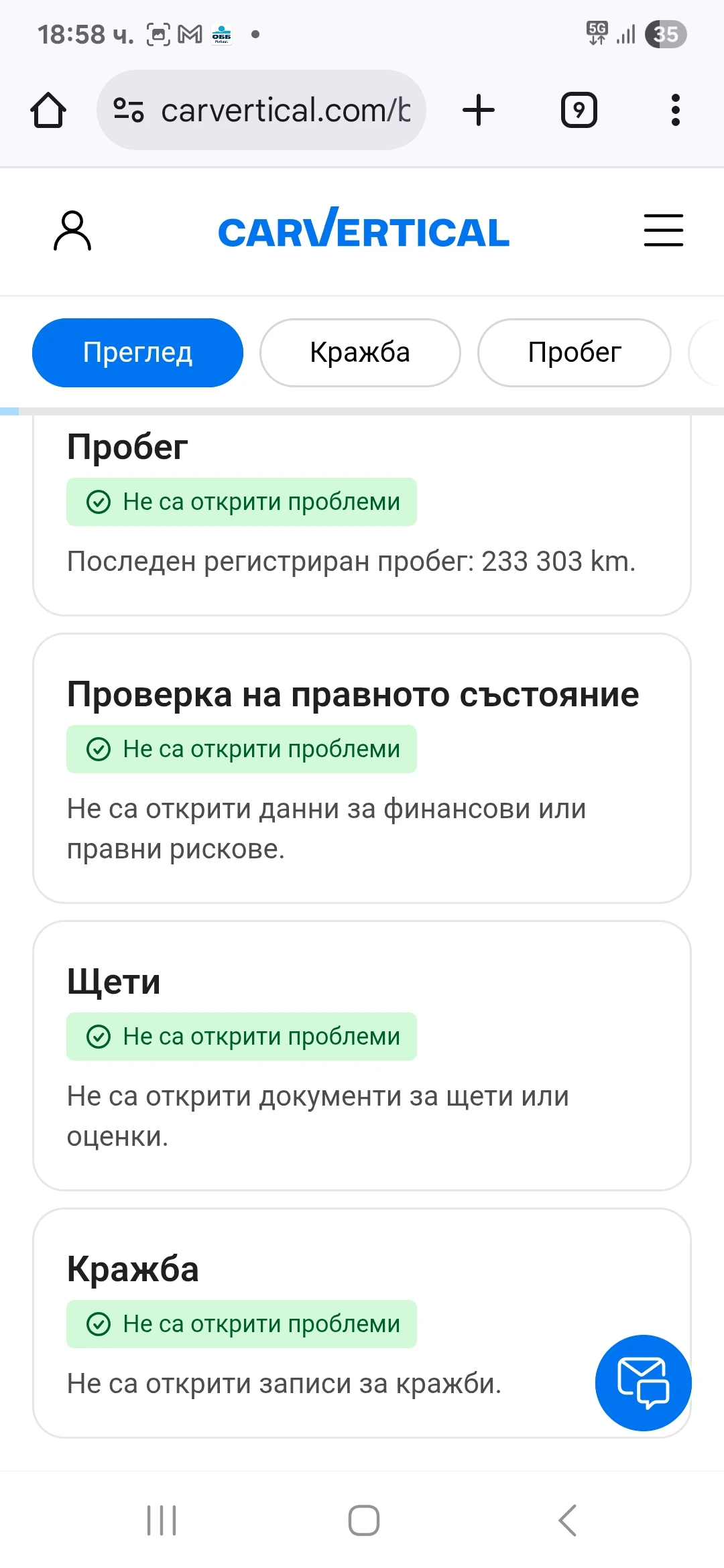724x1568 pixels.
Task: Switch to the Кражба chip at the top
Action: tap(360, 352)
